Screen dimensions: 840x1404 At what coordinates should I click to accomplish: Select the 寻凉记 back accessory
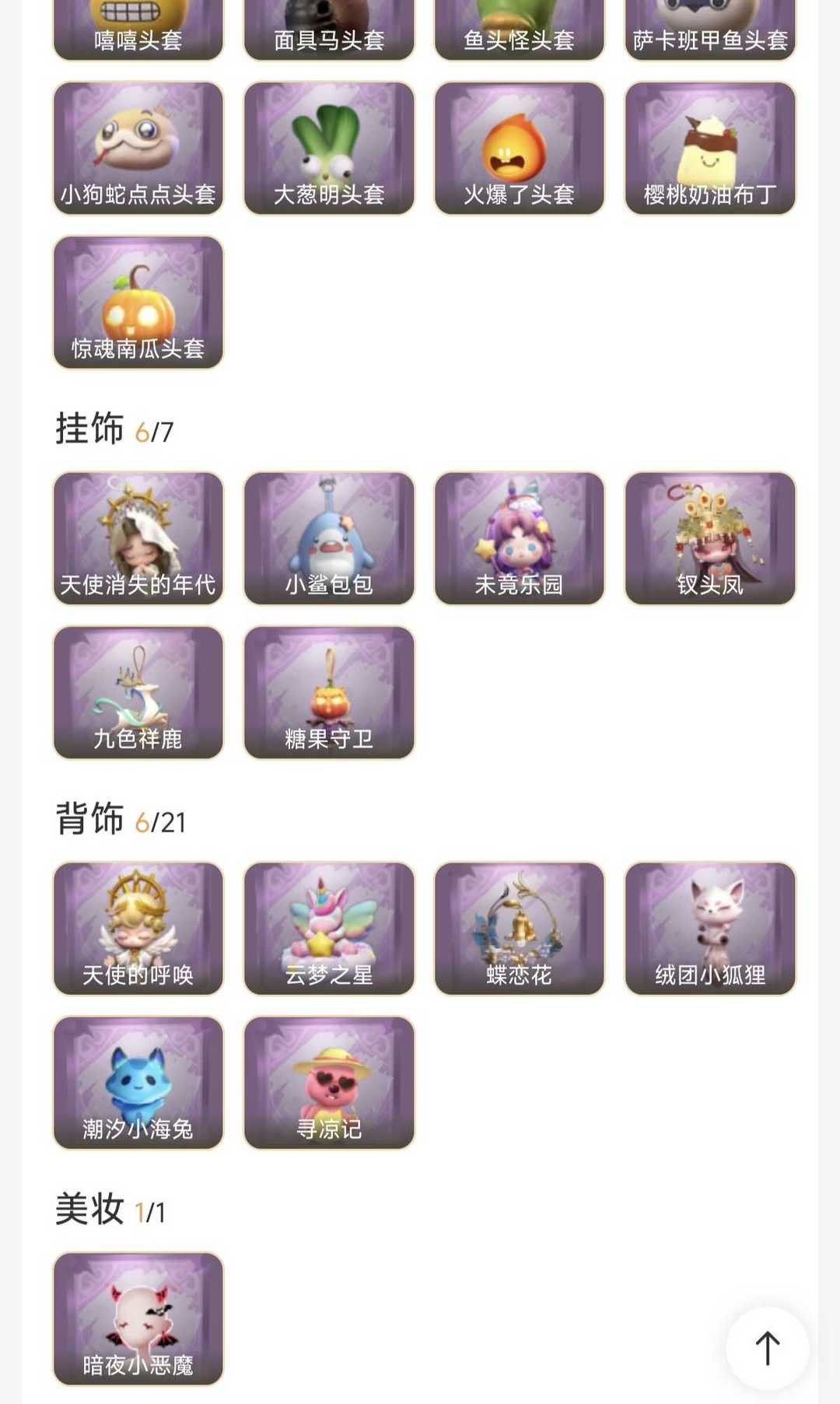(329, 1083)
